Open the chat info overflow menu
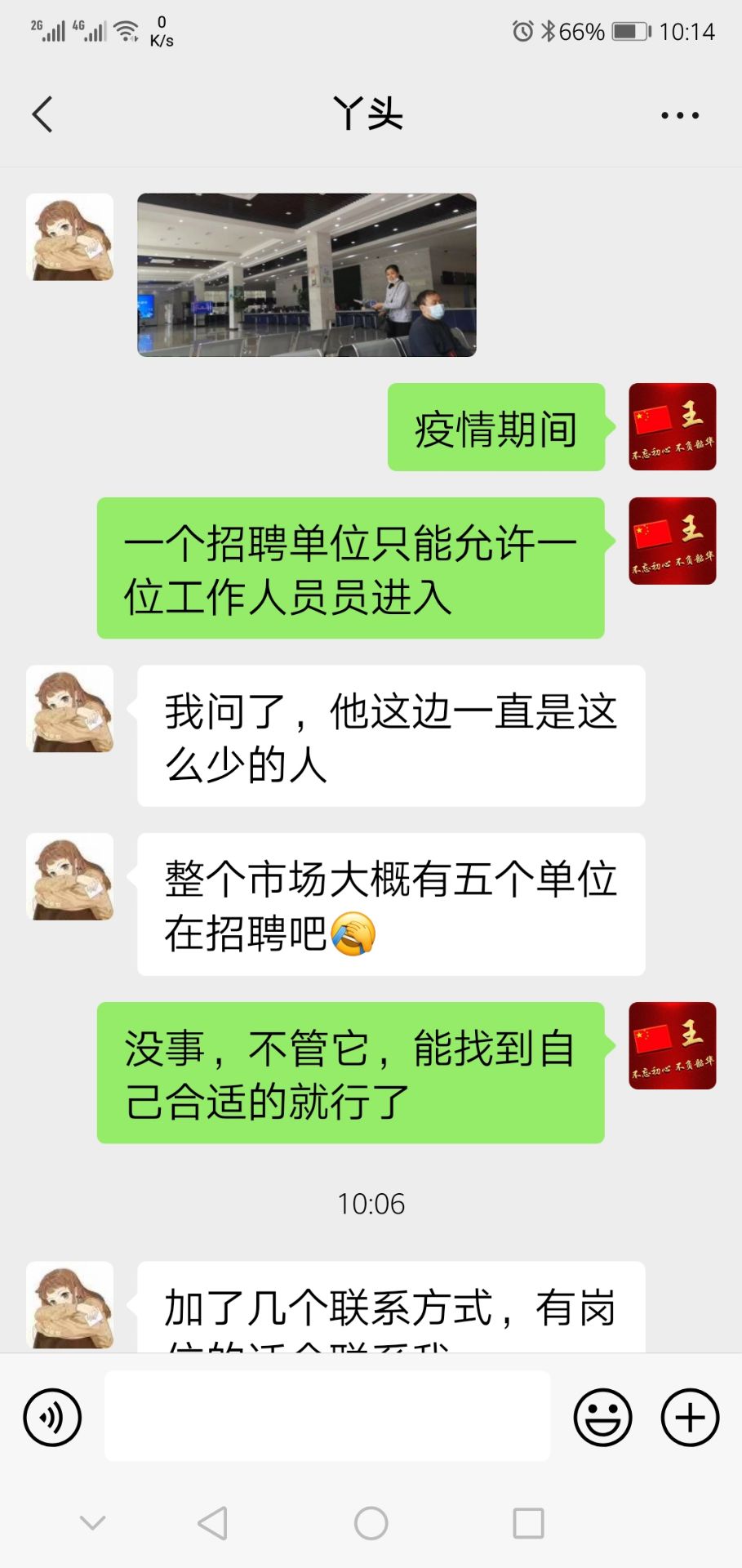742x1568 pixels. pos(679,115)
